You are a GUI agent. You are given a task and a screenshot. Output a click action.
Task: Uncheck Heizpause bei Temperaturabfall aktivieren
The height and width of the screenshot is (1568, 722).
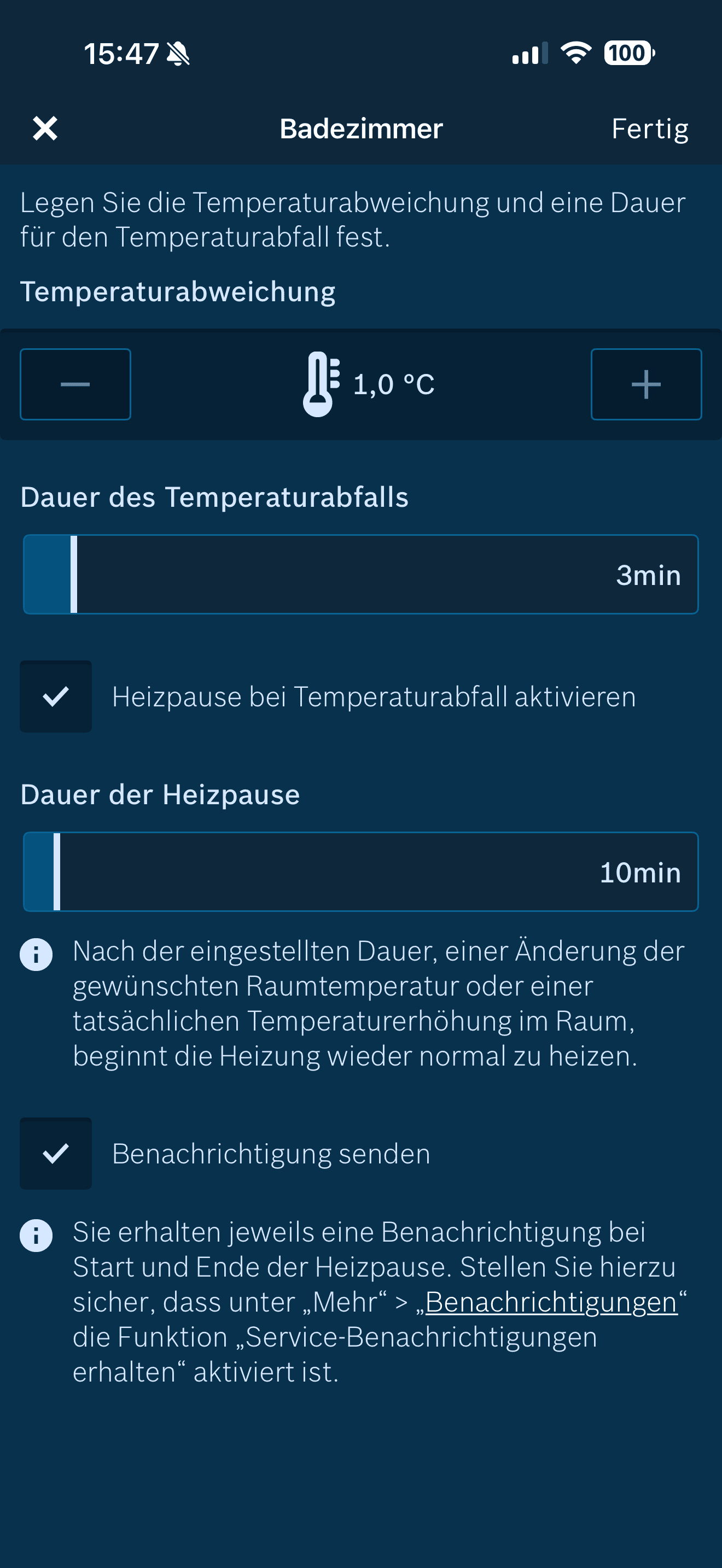(56, 697)
